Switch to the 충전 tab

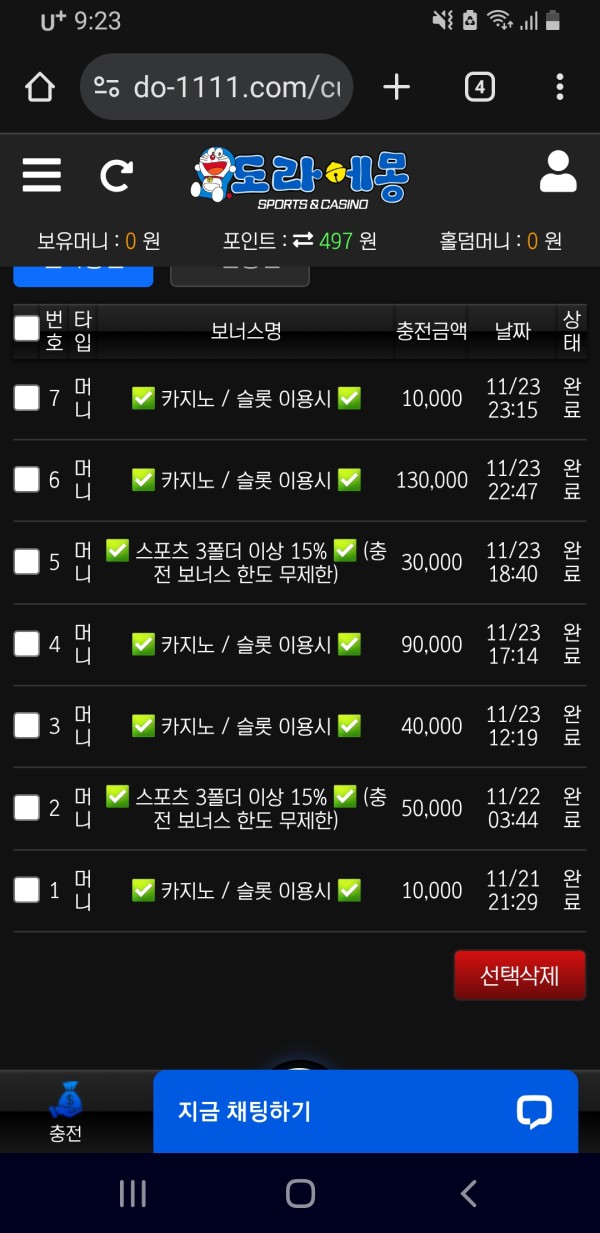click(x=66, y=1112)
